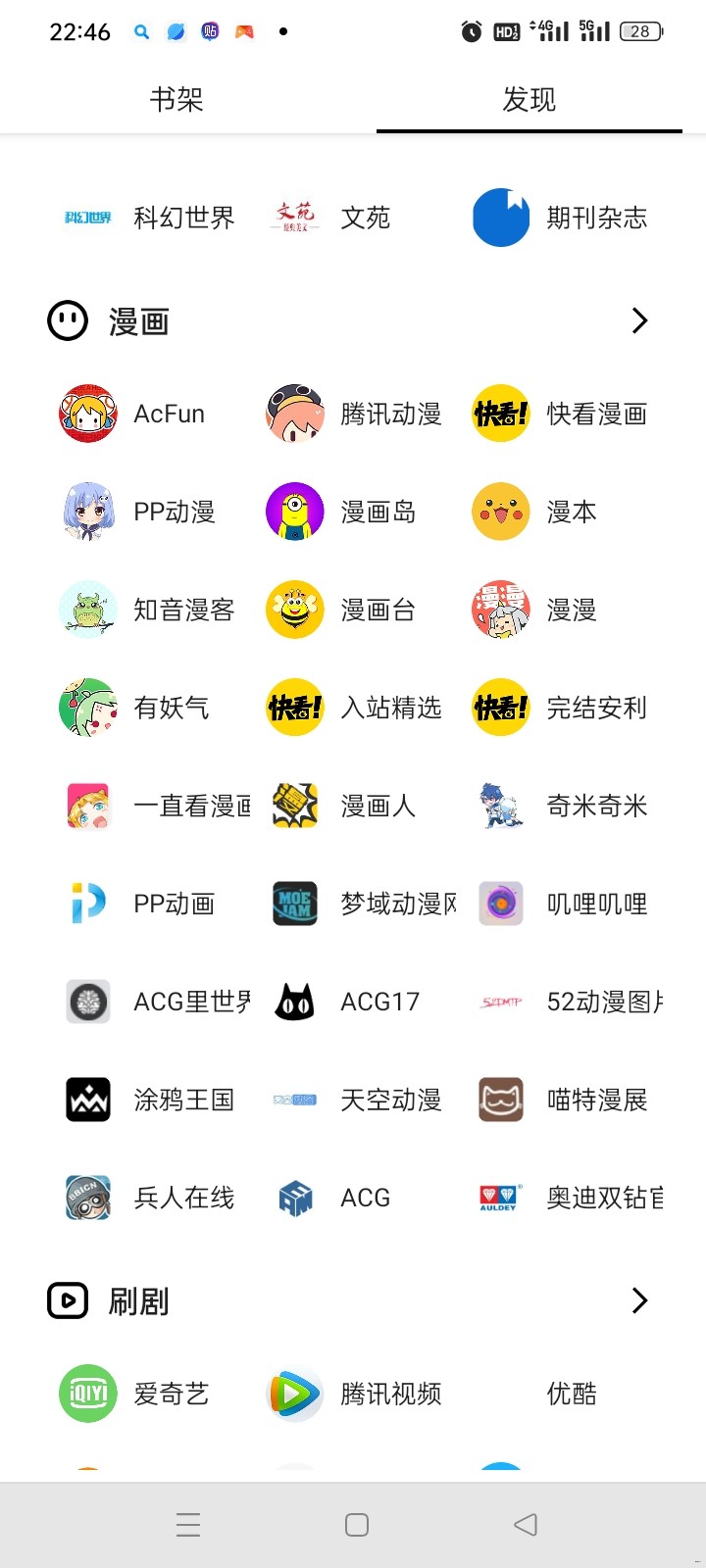Expand the 刷剧 section arrow
This screenshot has width=706, height=1568.
coord(639,1300)
